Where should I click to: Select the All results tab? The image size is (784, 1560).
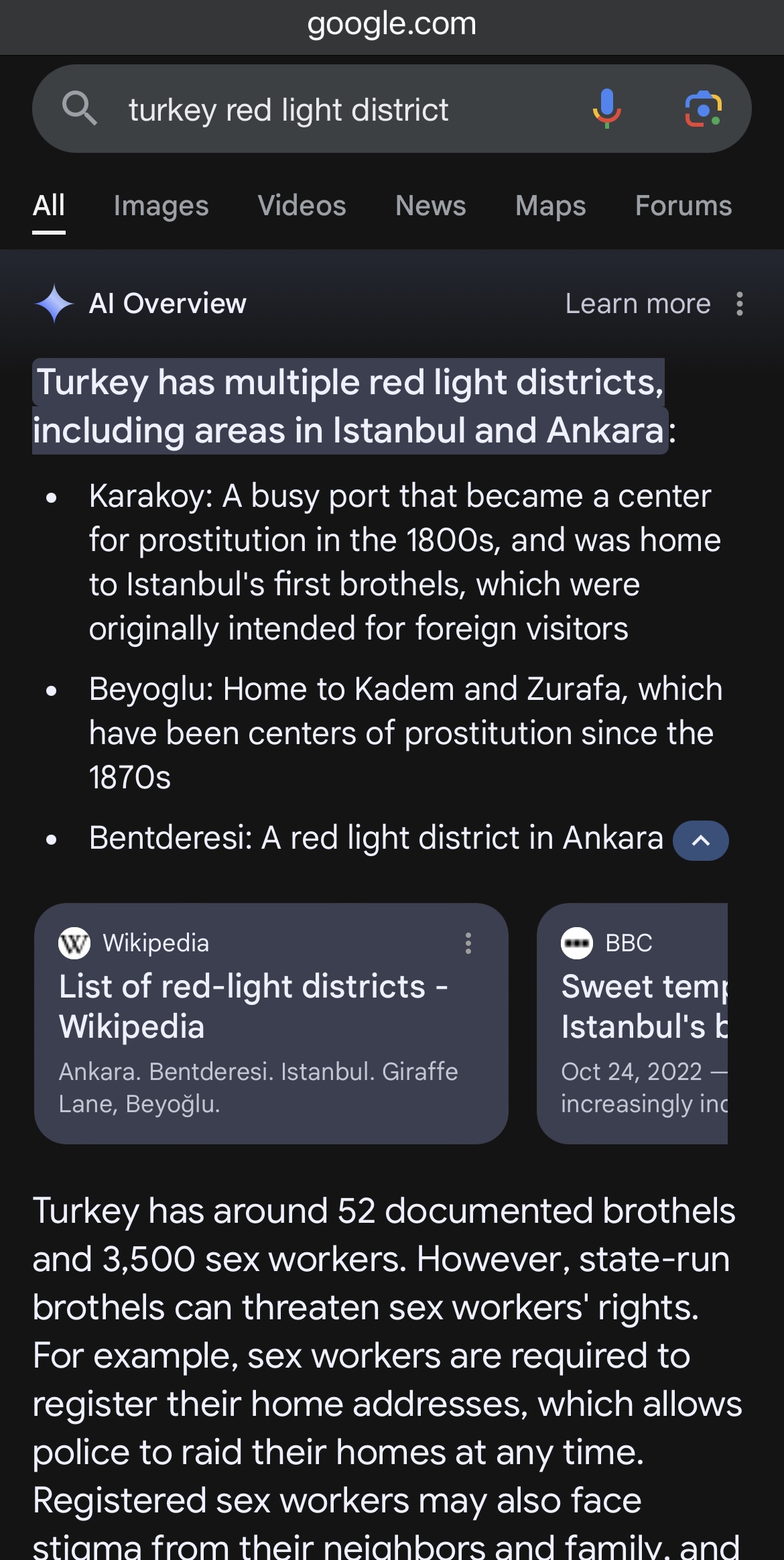[x=49, y=206]
